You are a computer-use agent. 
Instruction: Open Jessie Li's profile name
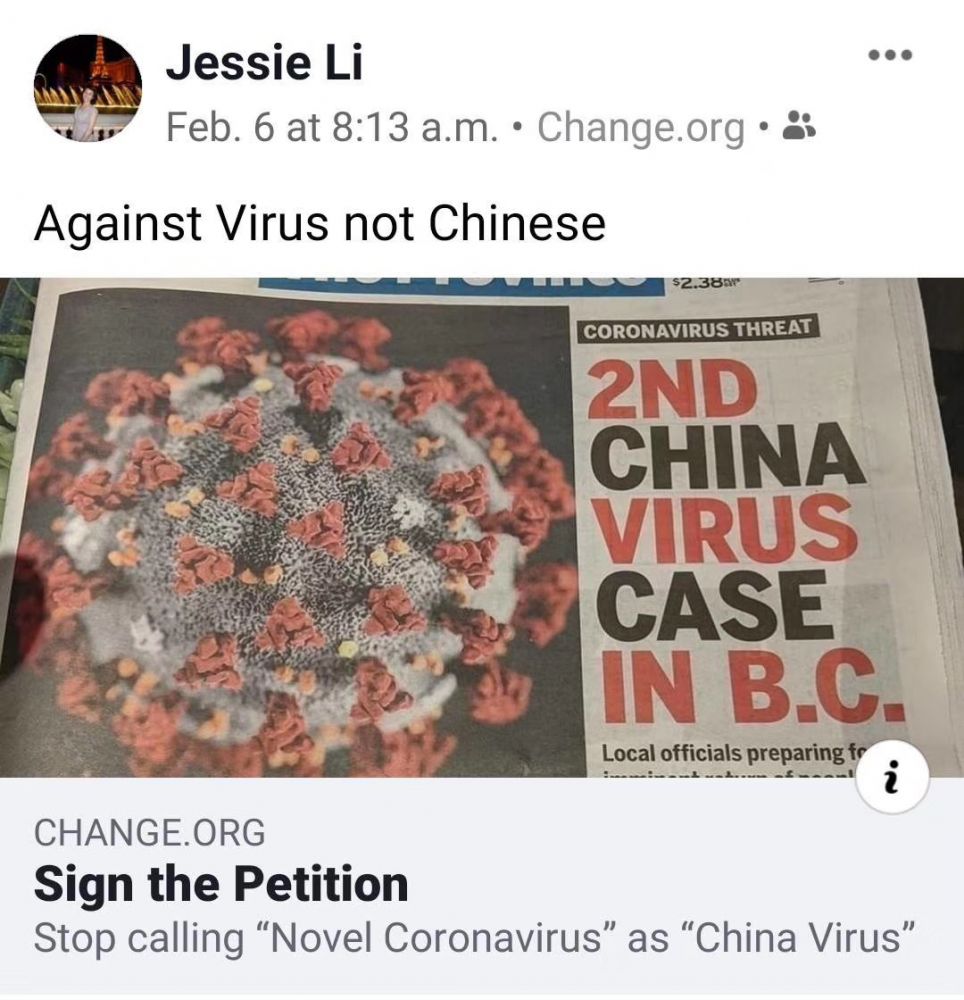pyautogui.click(x=264, y=64)
